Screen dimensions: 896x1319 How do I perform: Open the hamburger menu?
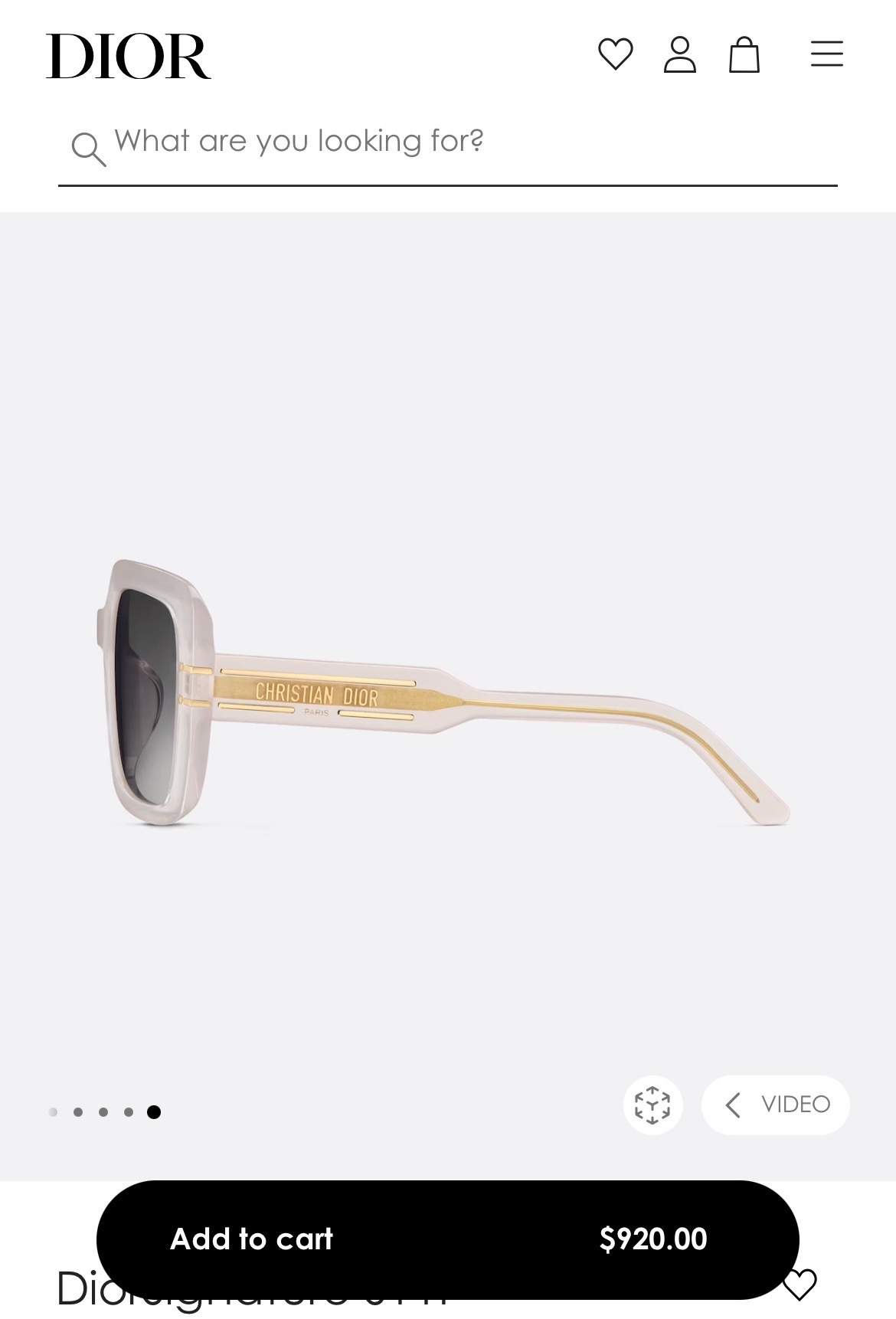(826, 54)
